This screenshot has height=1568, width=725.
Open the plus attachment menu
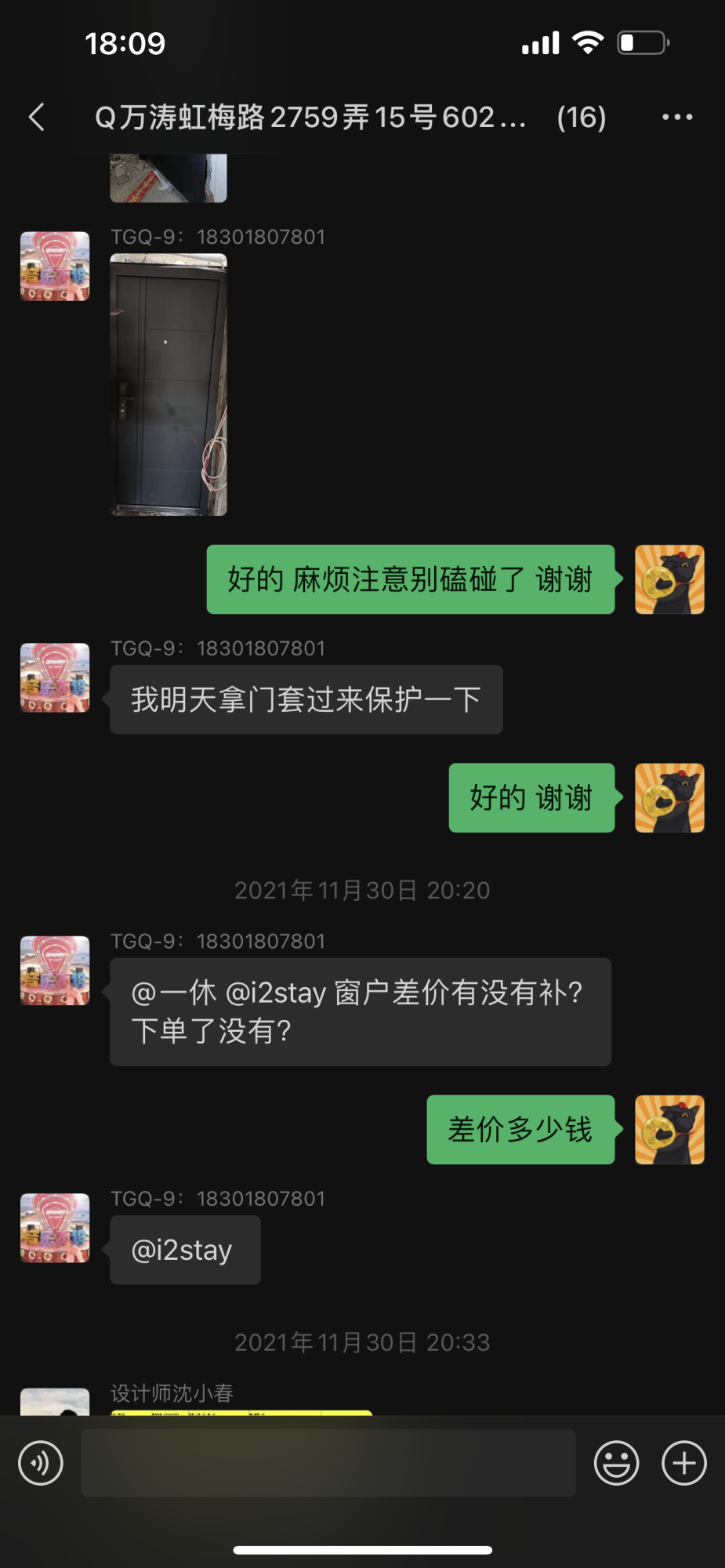coord(683,1463)
